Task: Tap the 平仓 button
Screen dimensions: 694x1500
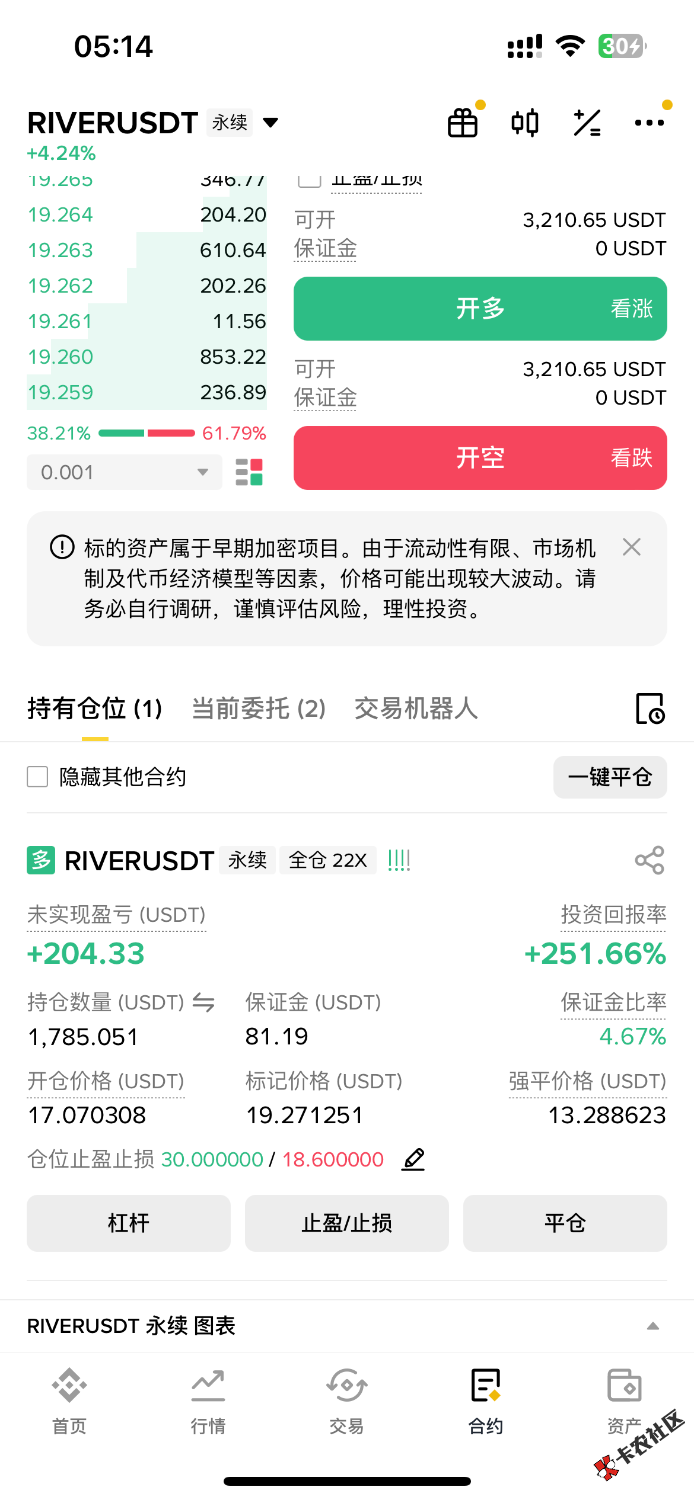Action: click(x=565, y=1223)
